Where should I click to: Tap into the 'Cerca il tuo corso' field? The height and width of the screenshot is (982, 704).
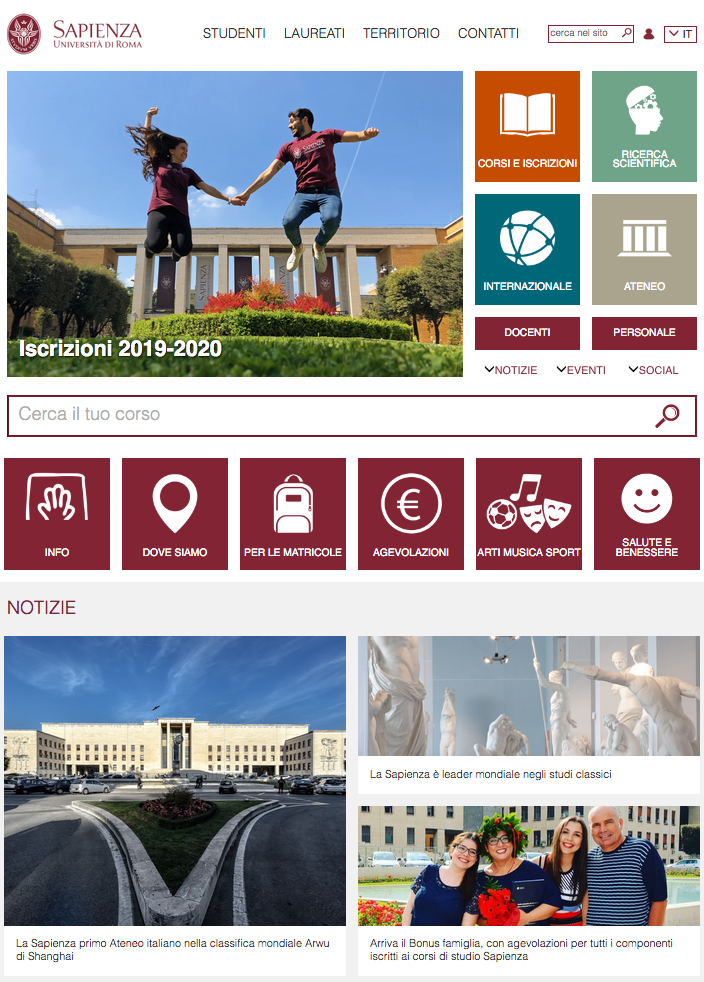[330, 414]
